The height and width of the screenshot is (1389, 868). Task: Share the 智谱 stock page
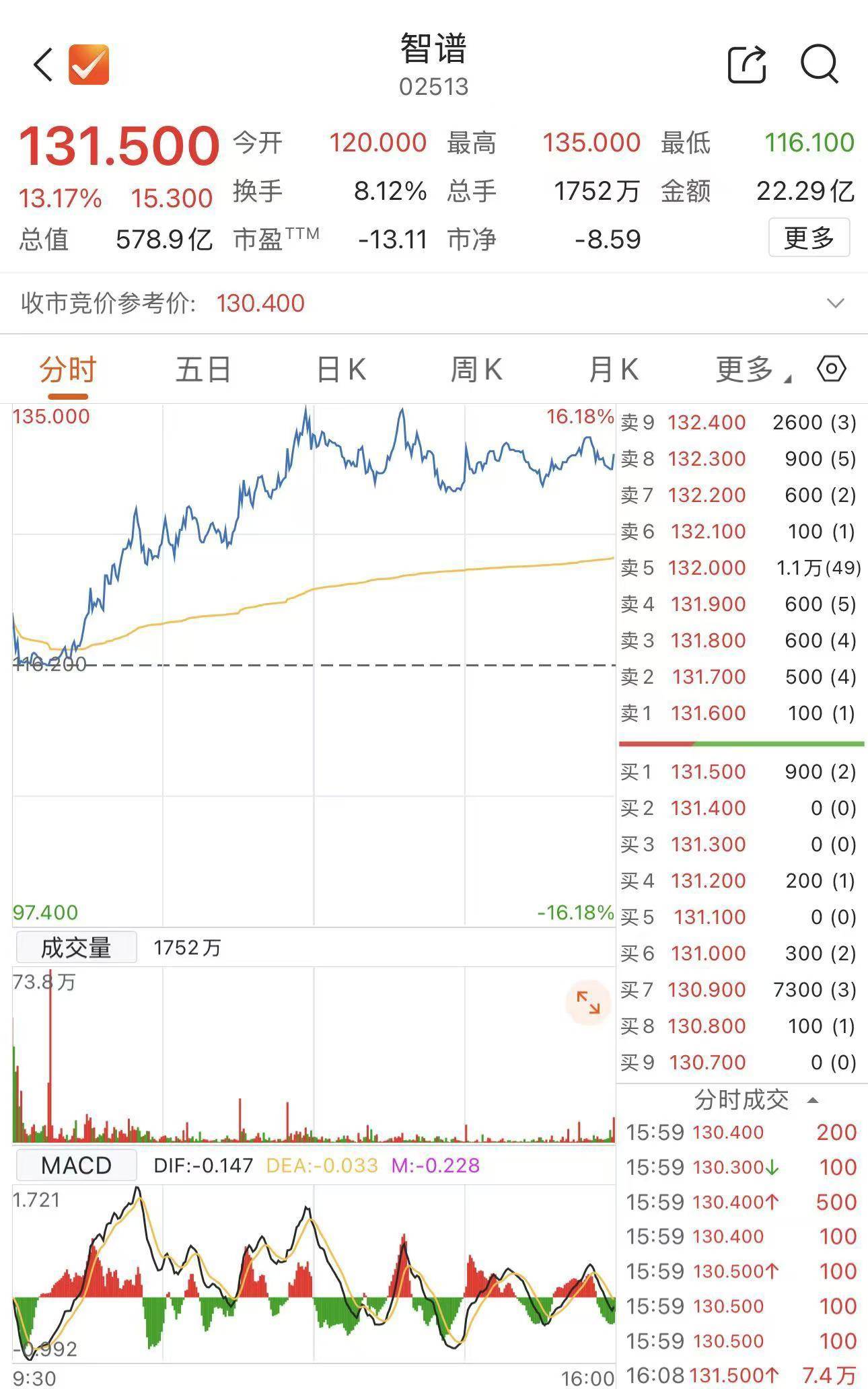click(747, 65)
